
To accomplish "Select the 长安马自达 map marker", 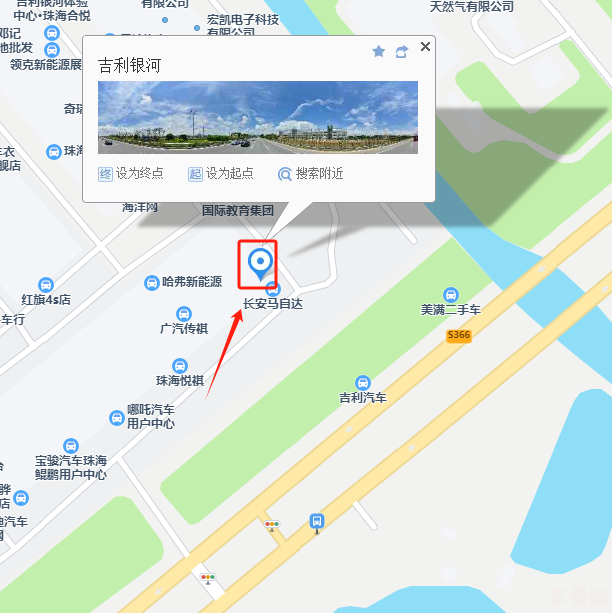I will pyautogui.click(x=273, y=289).
